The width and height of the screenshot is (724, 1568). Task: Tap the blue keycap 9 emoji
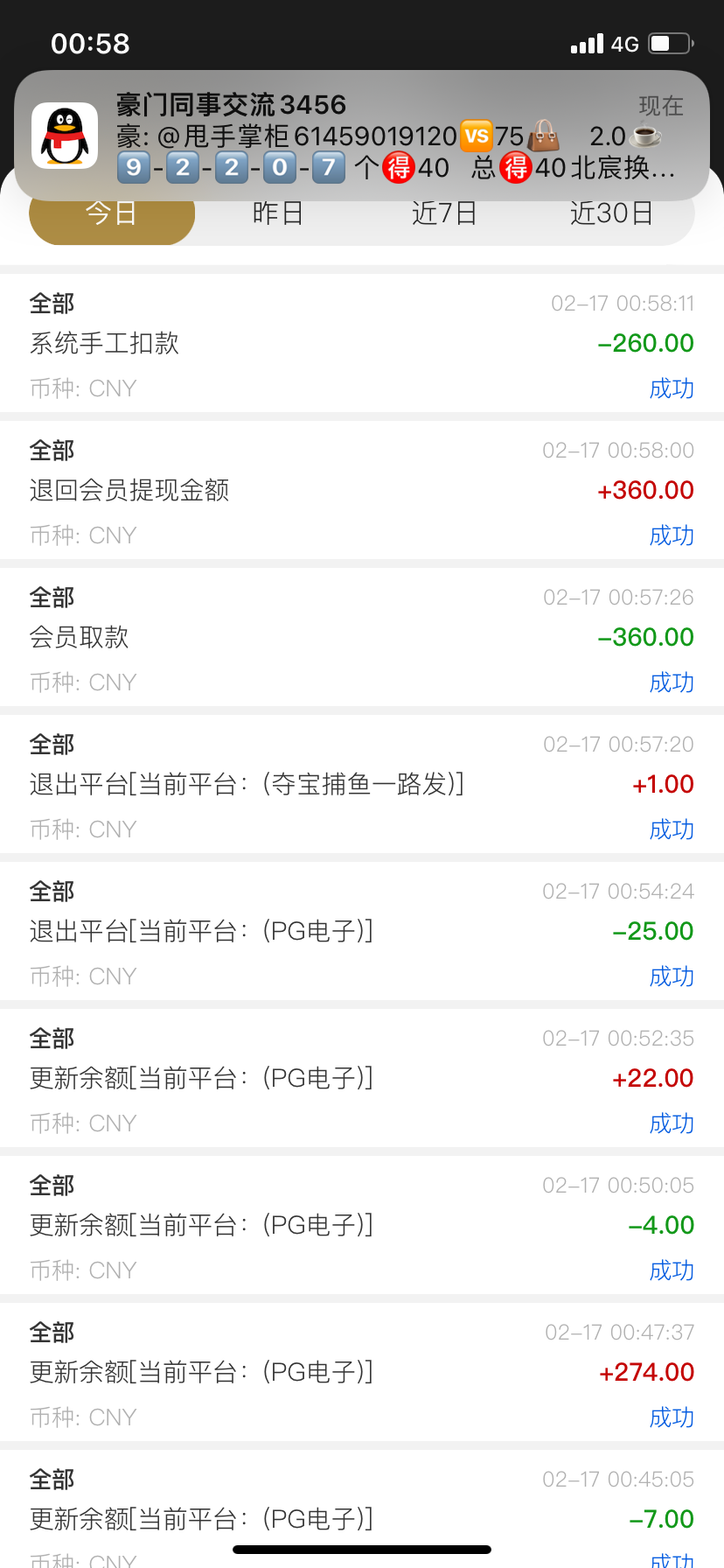pyautogui.click(x=133, y=168)
